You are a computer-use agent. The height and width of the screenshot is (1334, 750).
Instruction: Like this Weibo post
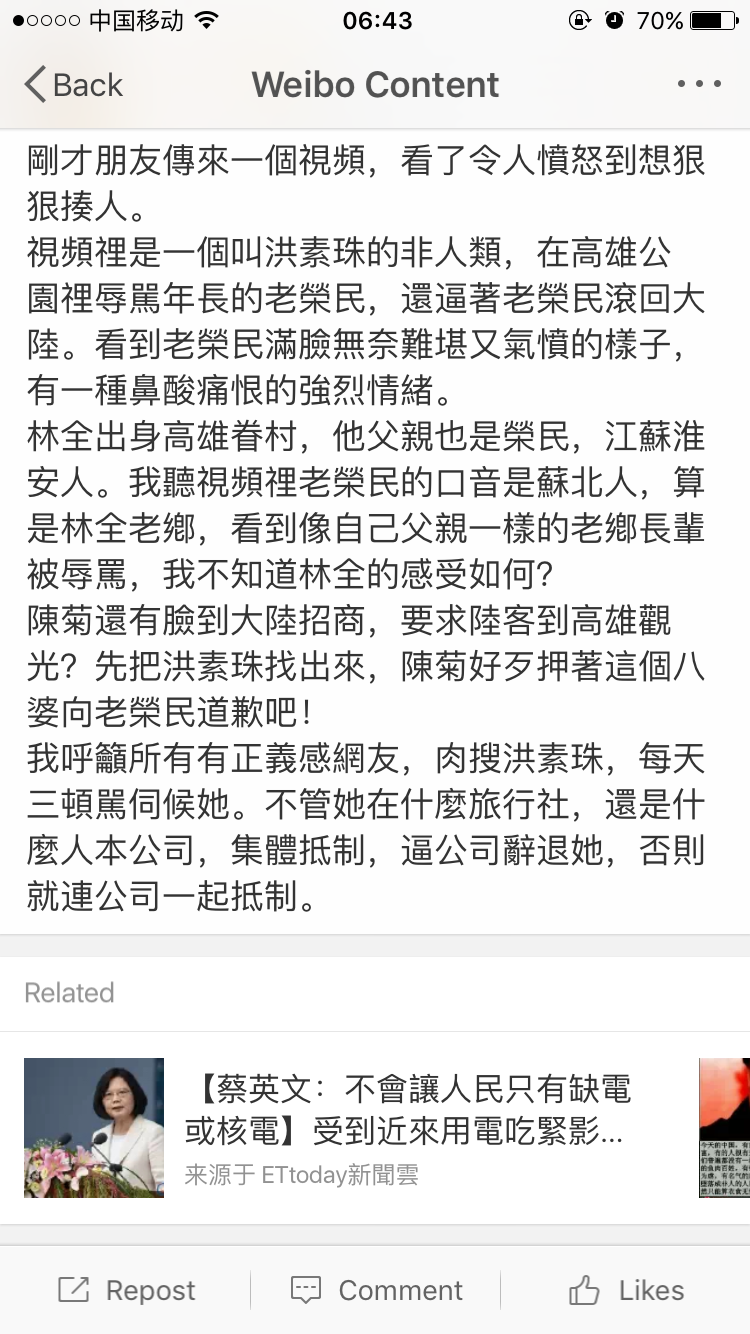[626, 1290]
